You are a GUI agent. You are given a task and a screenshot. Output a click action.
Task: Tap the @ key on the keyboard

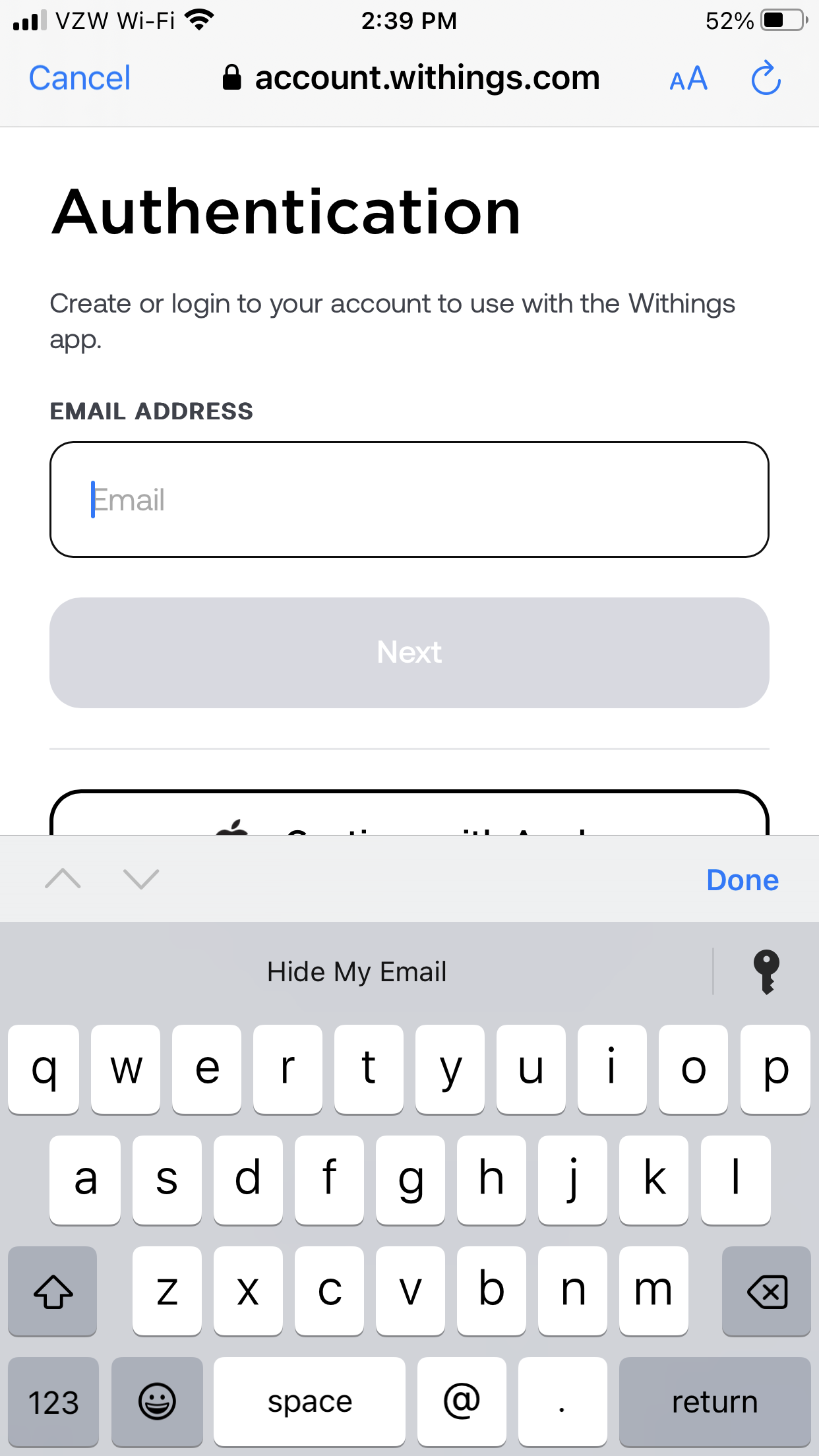(x=462, y=1401)
